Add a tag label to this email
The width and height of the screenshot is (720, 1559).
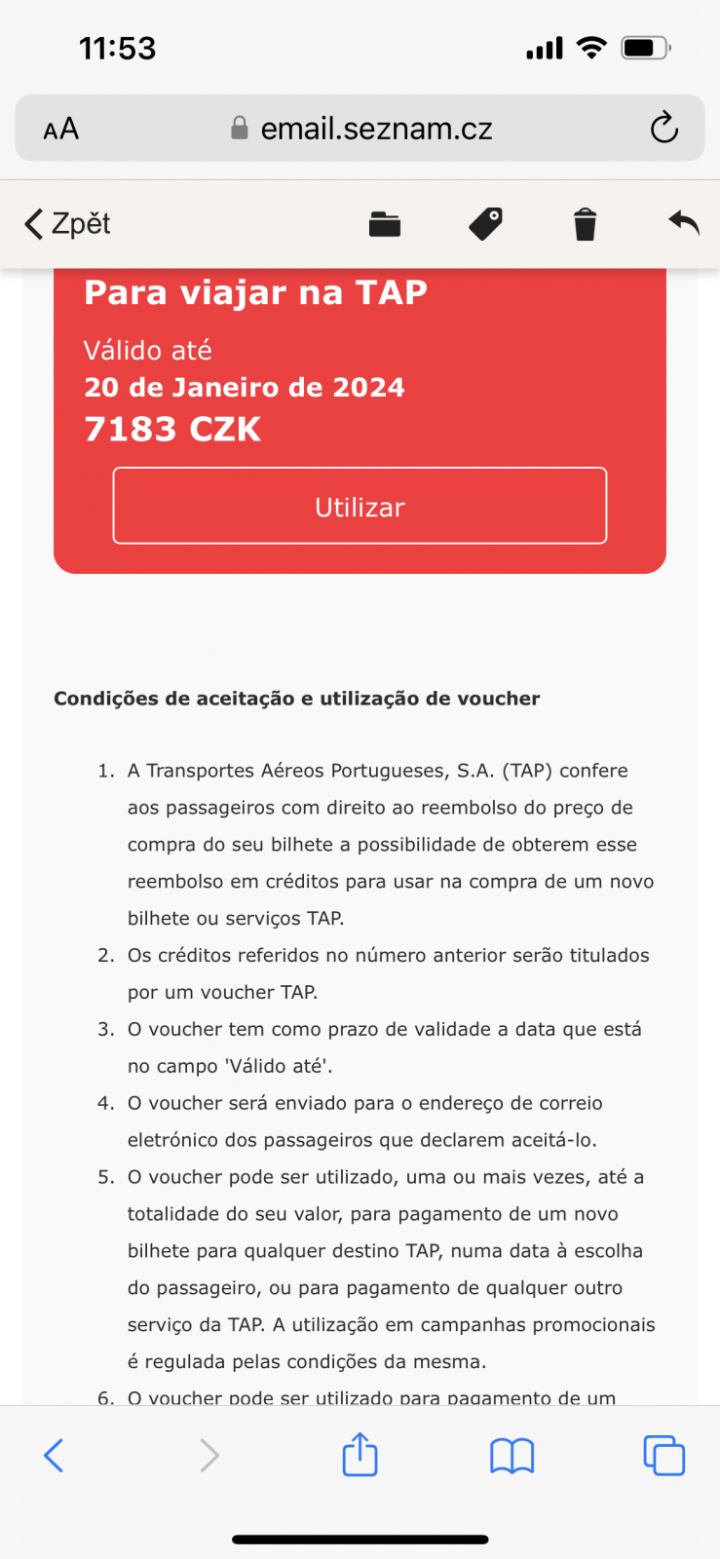point(486,224)
